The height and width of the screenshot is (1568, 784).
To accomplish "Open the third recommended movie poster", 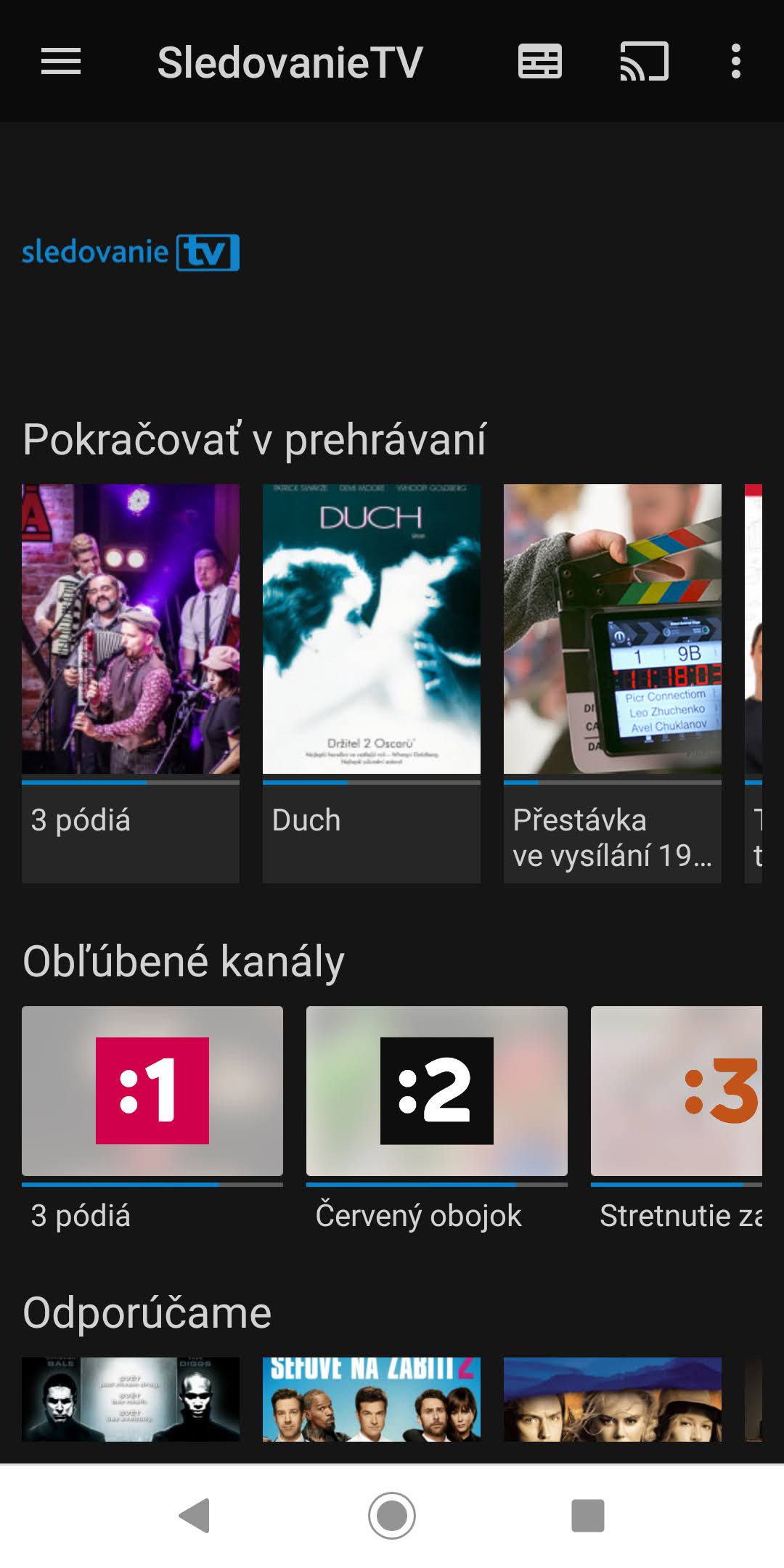I will point(613,1399).
